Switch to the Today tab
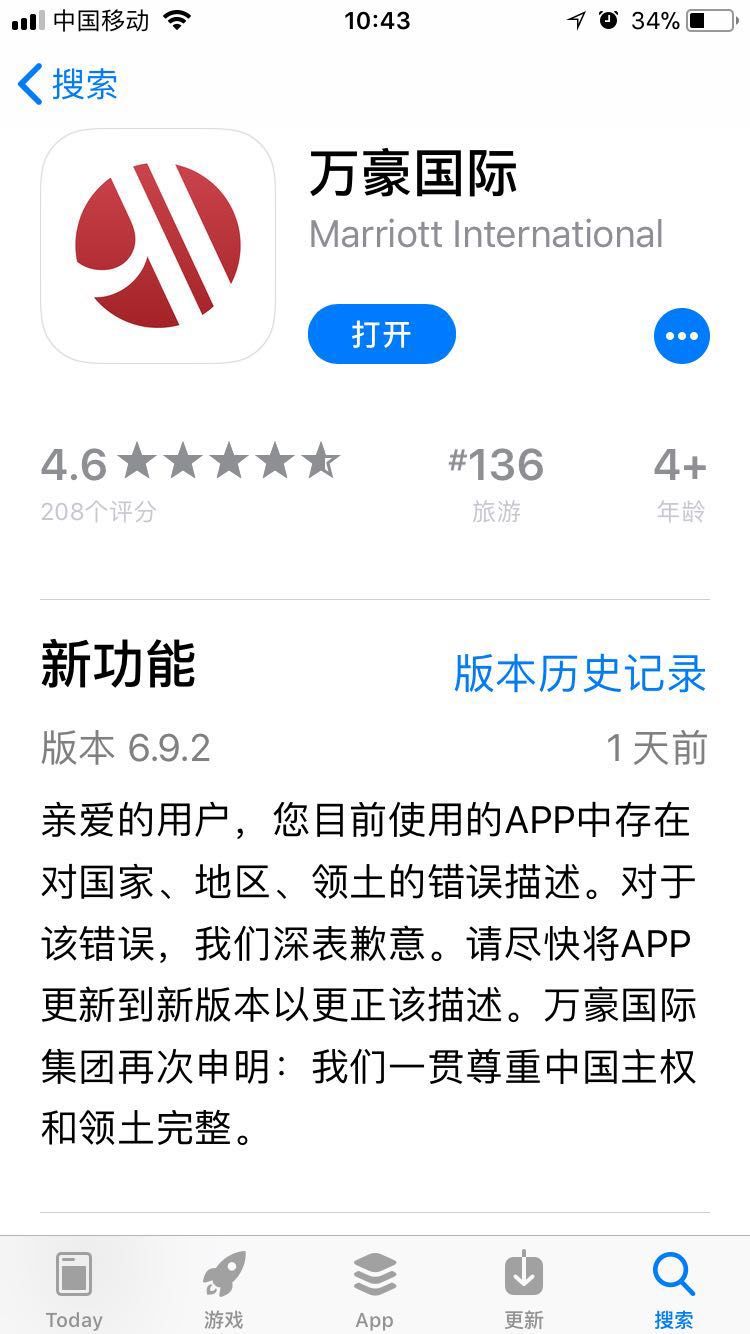750x1334 pixels. 74,1288
